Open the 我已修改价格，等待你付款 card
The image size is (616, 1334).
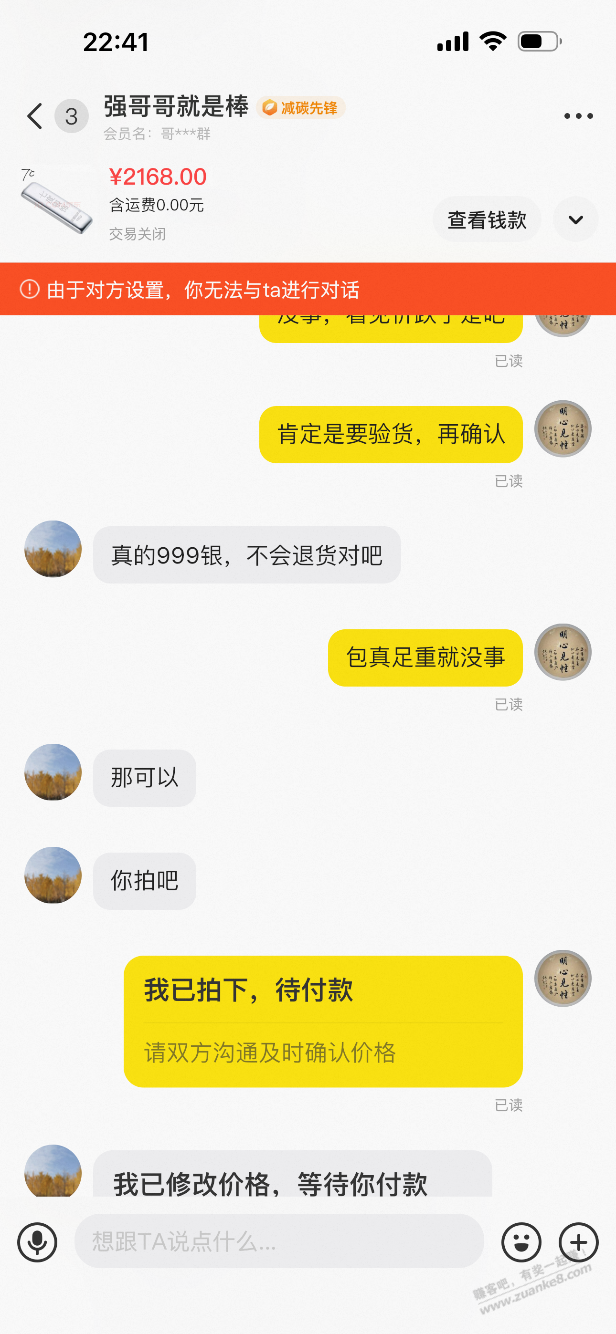click(x=292, y=1176)
